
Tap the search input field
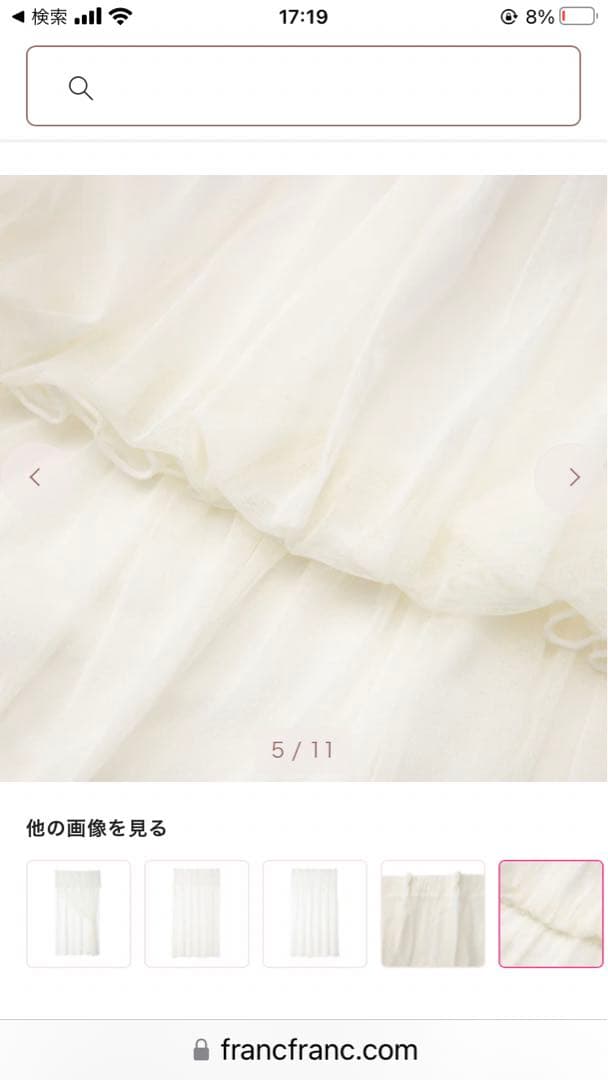coord(303,86)
